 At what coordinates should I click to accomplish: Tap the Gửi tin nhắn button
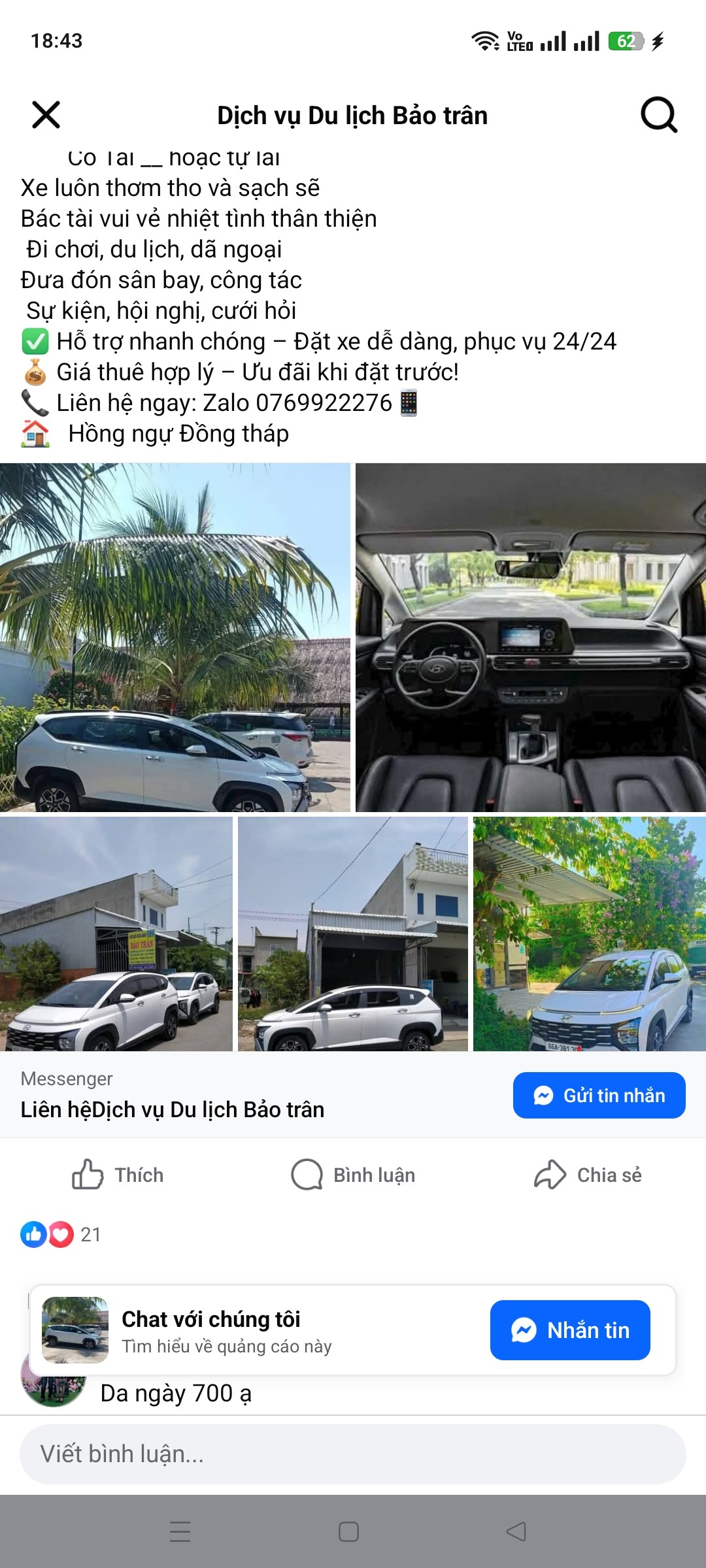tap(599, 1096)
